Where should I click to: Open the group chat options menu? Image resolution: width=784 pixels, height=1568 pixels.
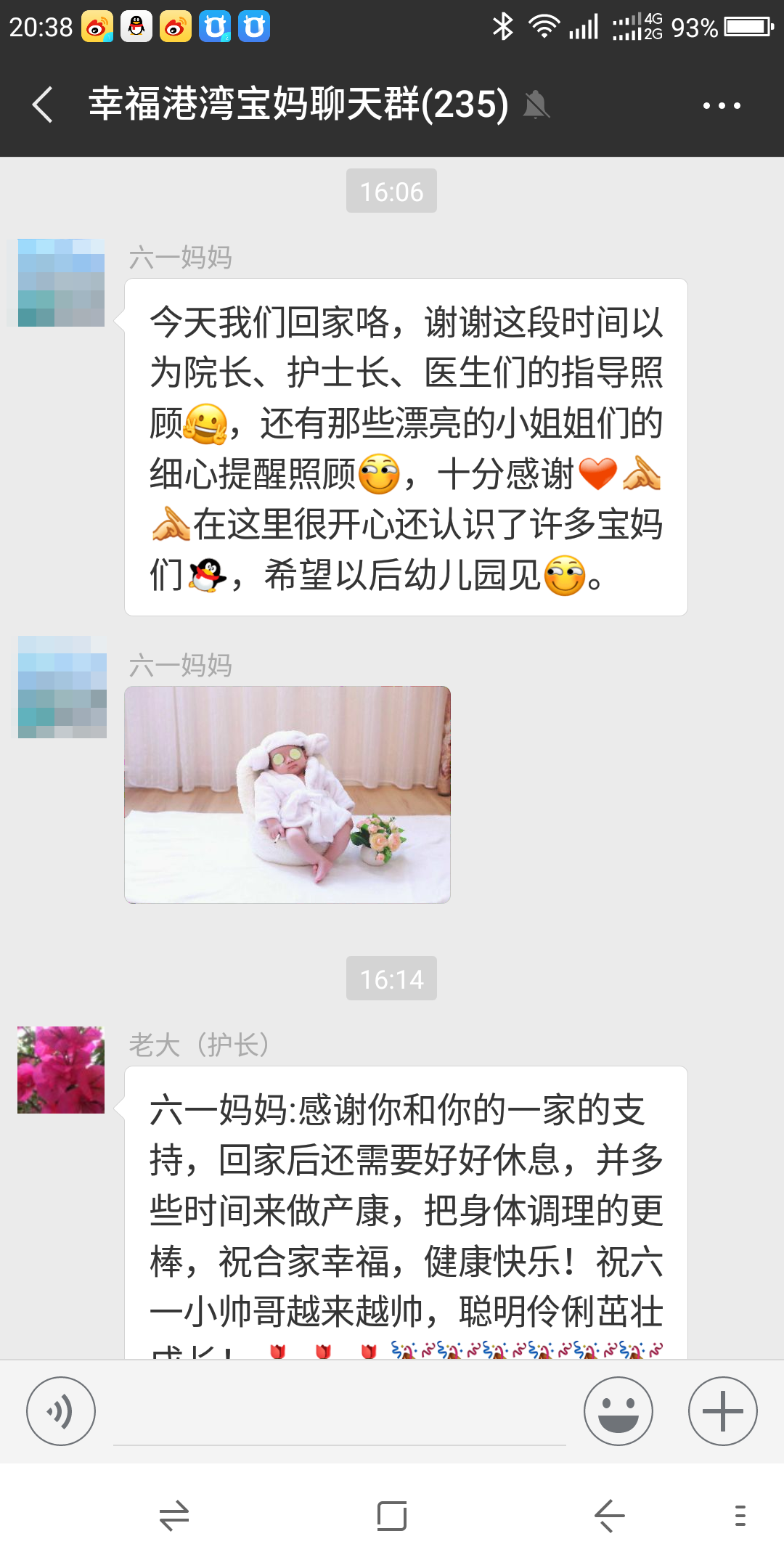tap(722, 105)
